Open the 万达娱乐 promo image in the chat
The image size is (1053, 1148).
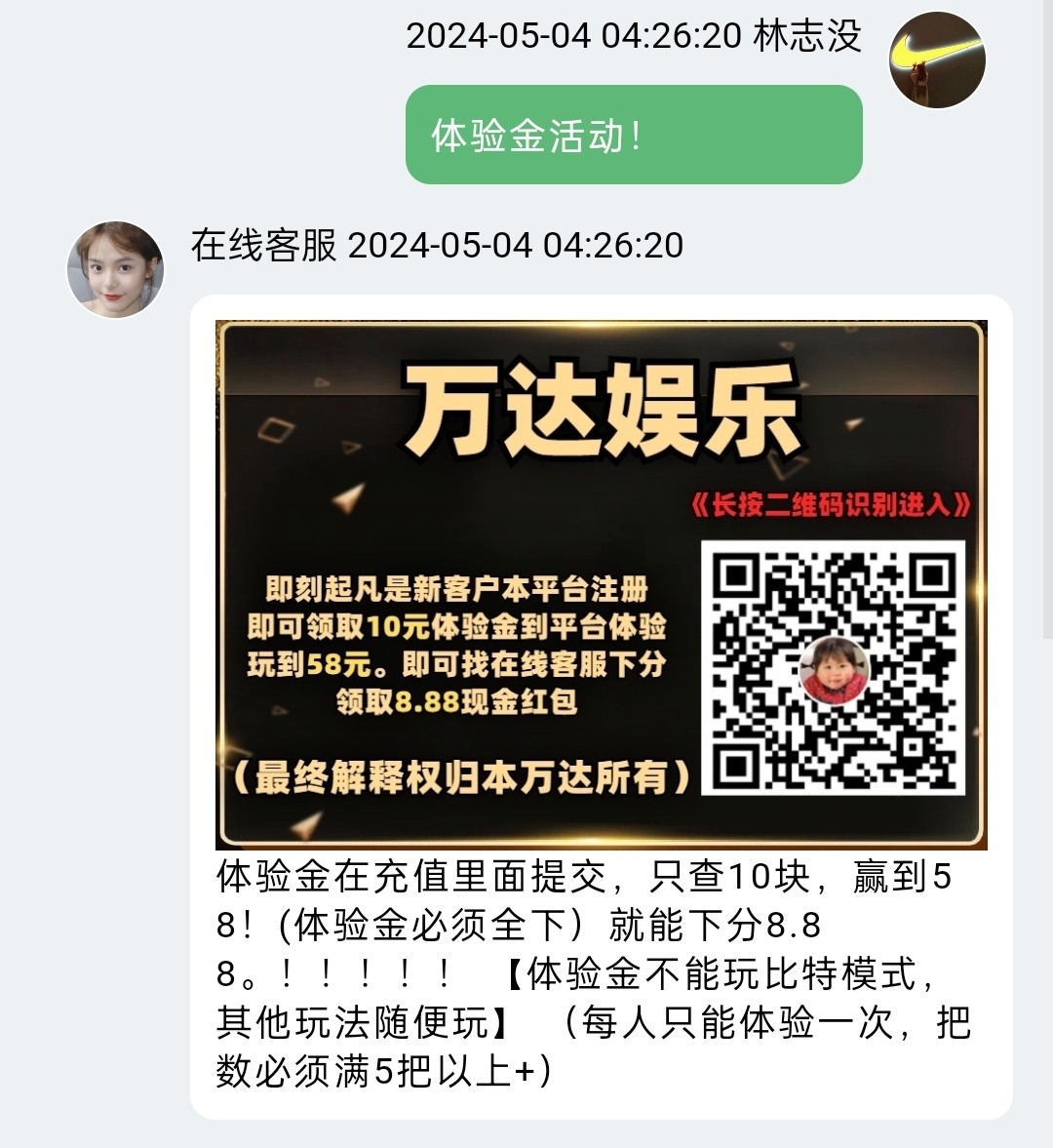[x=601, y=585]
